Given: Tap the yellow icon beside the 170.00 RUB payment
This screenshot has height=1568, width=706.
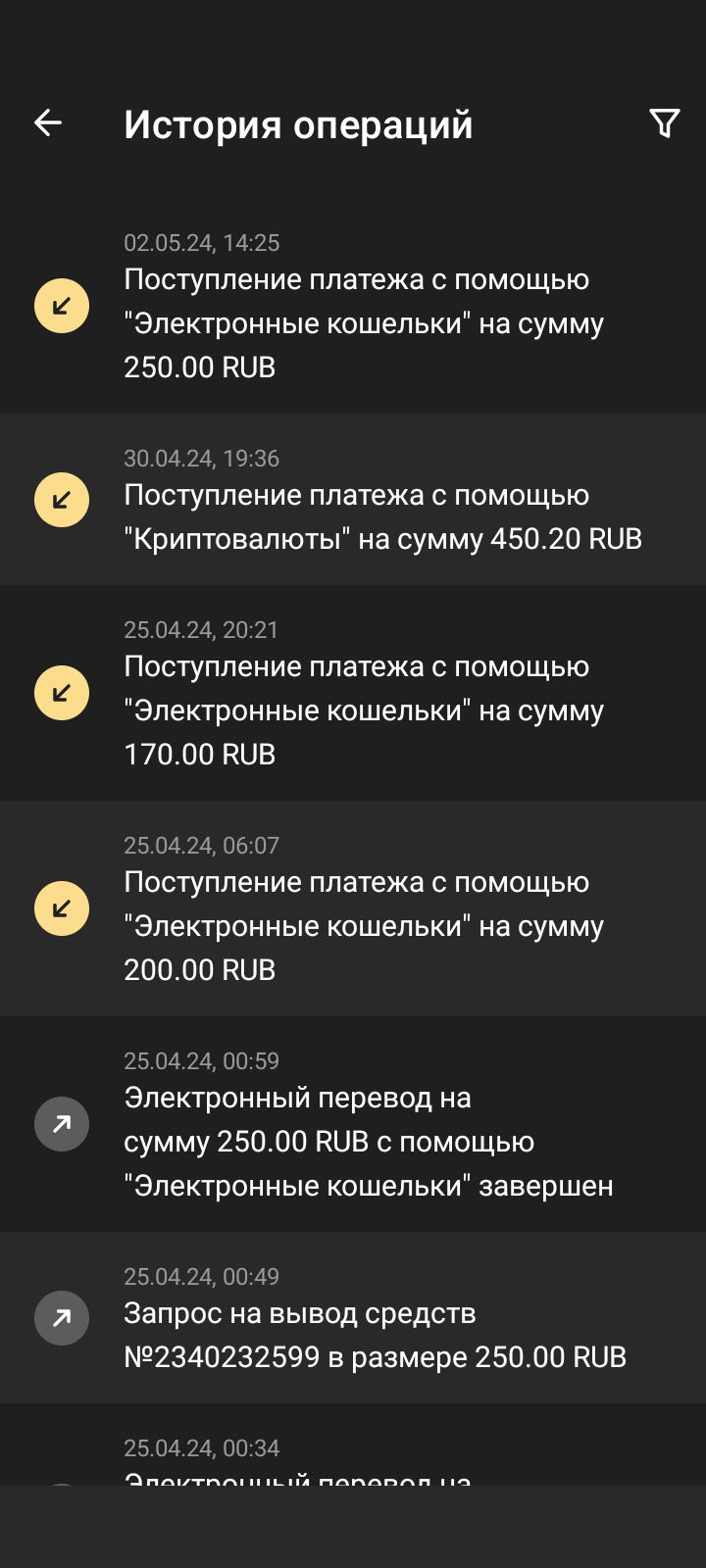Looking at the screenshot, I should (x=61, y=692).
